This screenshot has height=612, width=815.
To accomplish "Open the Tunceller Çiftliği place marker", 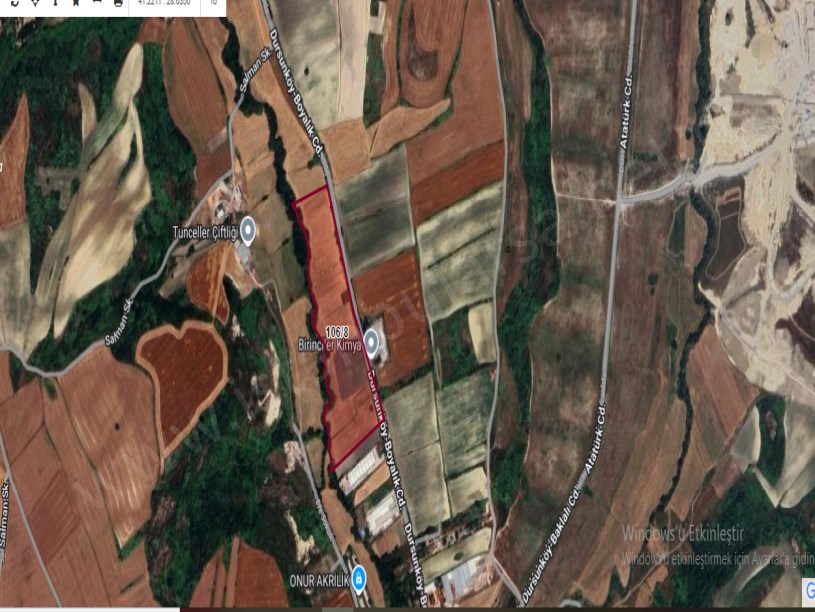I will click(x=246, y=231).
